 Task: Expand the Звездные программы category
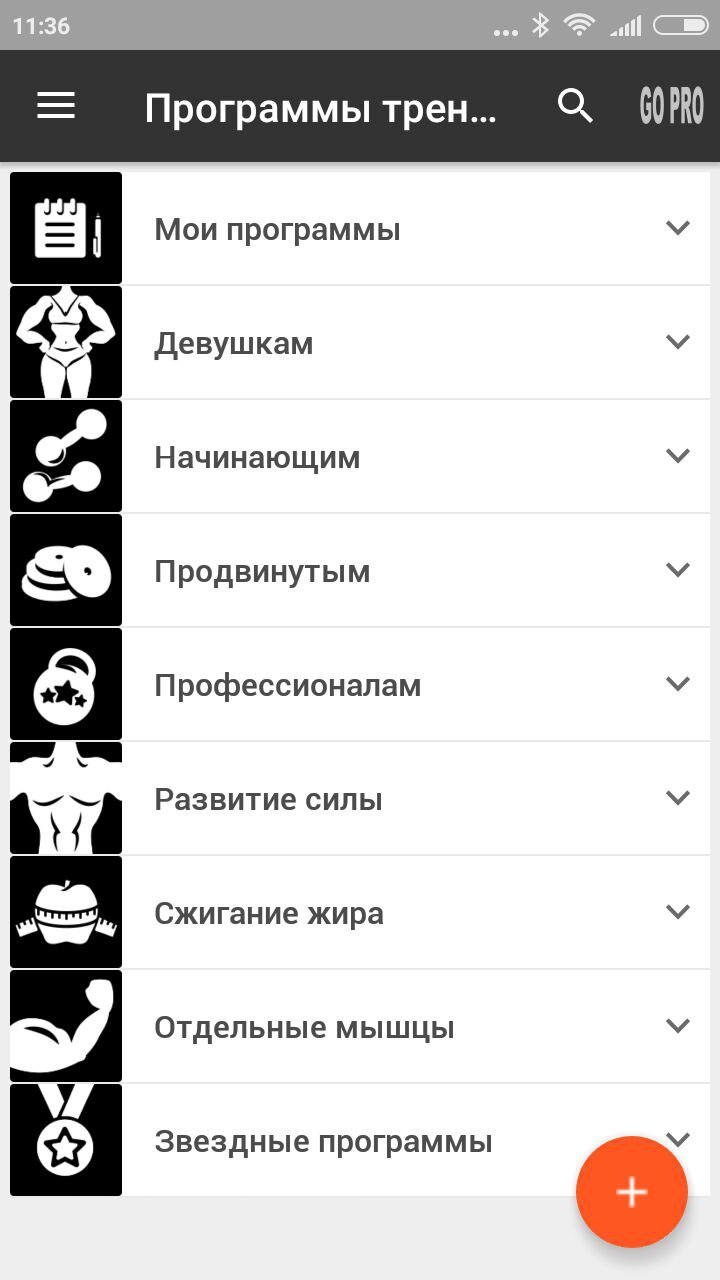[400, 1141]
